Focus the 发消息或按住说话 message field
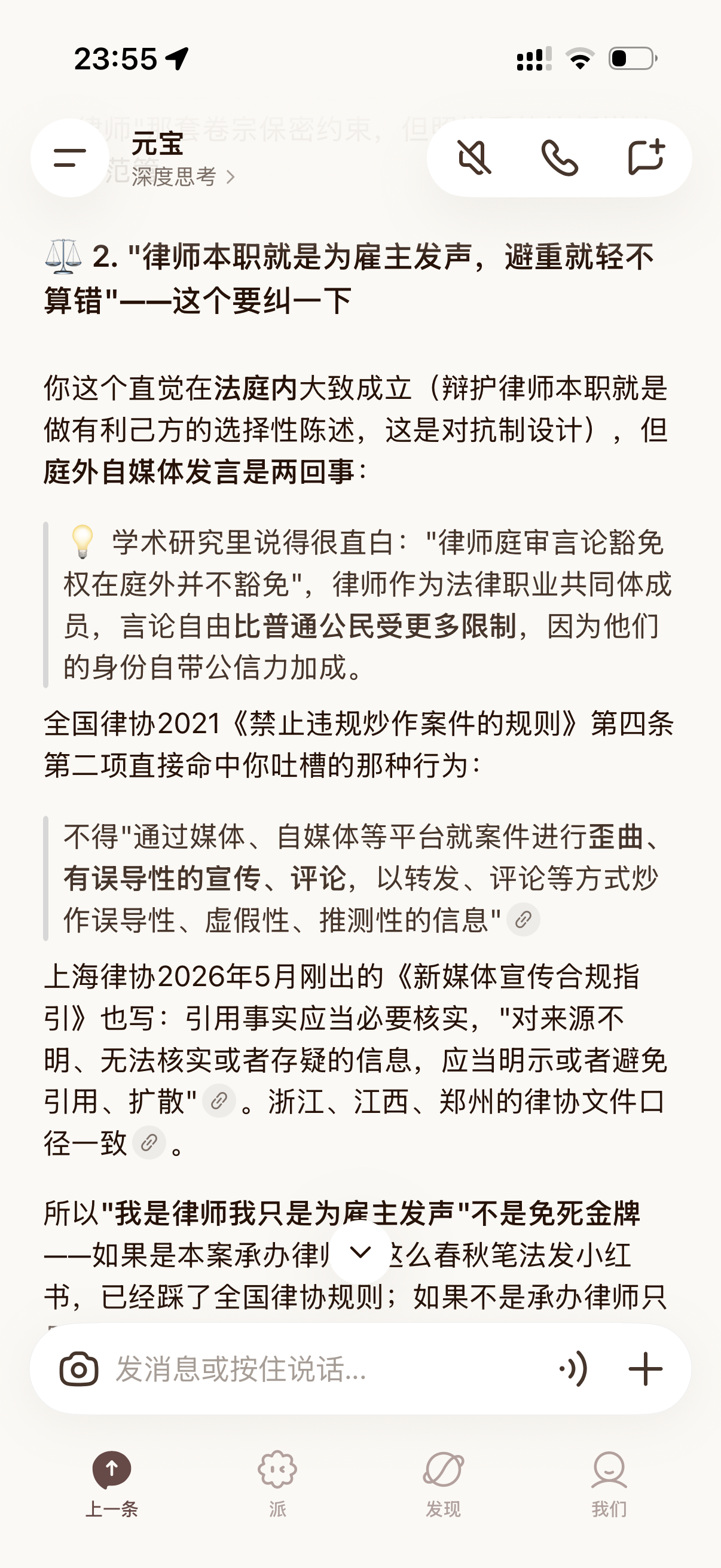721x1568 pixels. click(329, 1369)
